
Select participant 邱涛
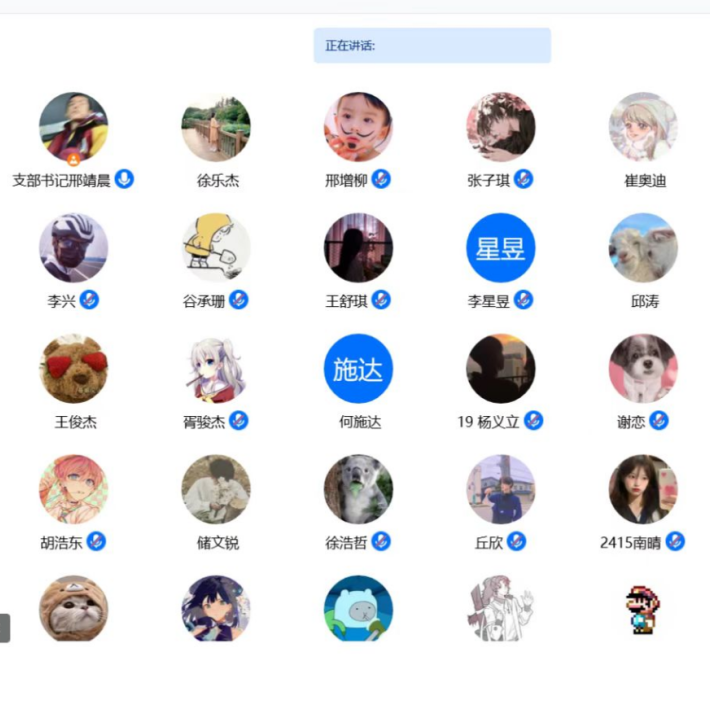(x=643, y=248)
